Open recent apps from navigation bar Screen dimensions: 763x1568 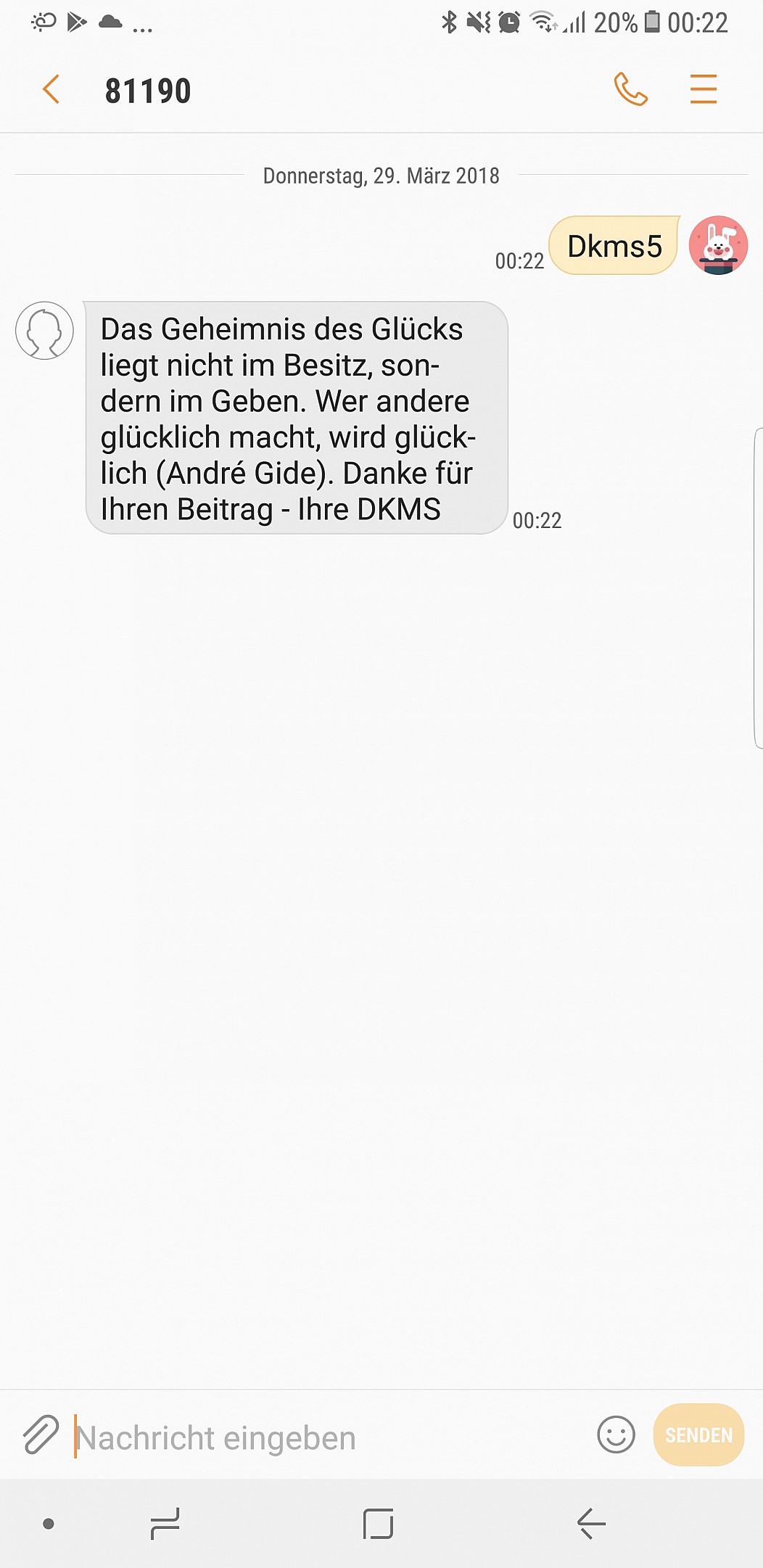165,1524
